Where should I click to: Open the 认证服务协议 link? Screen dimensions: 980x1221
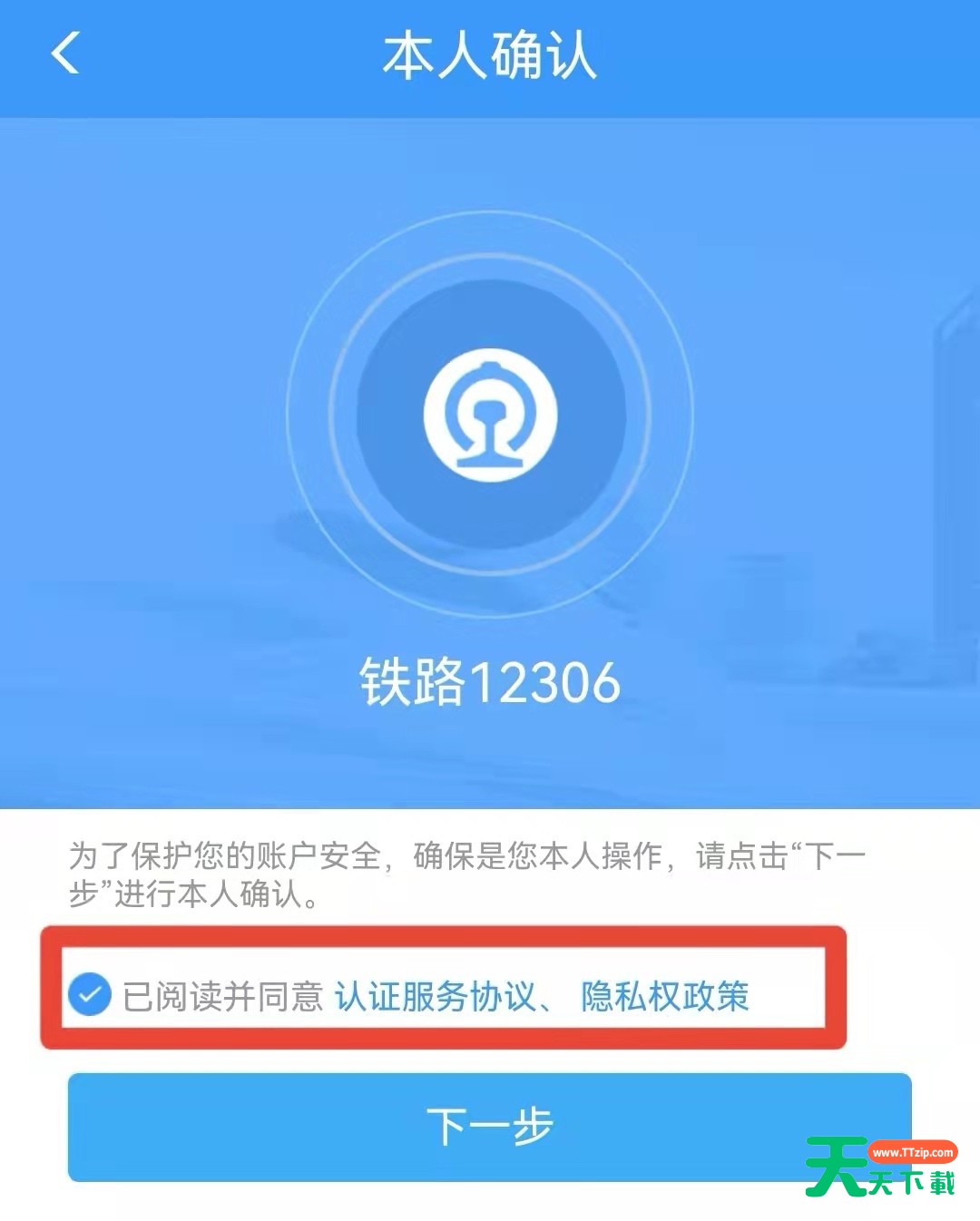click(x=434, y=996)
